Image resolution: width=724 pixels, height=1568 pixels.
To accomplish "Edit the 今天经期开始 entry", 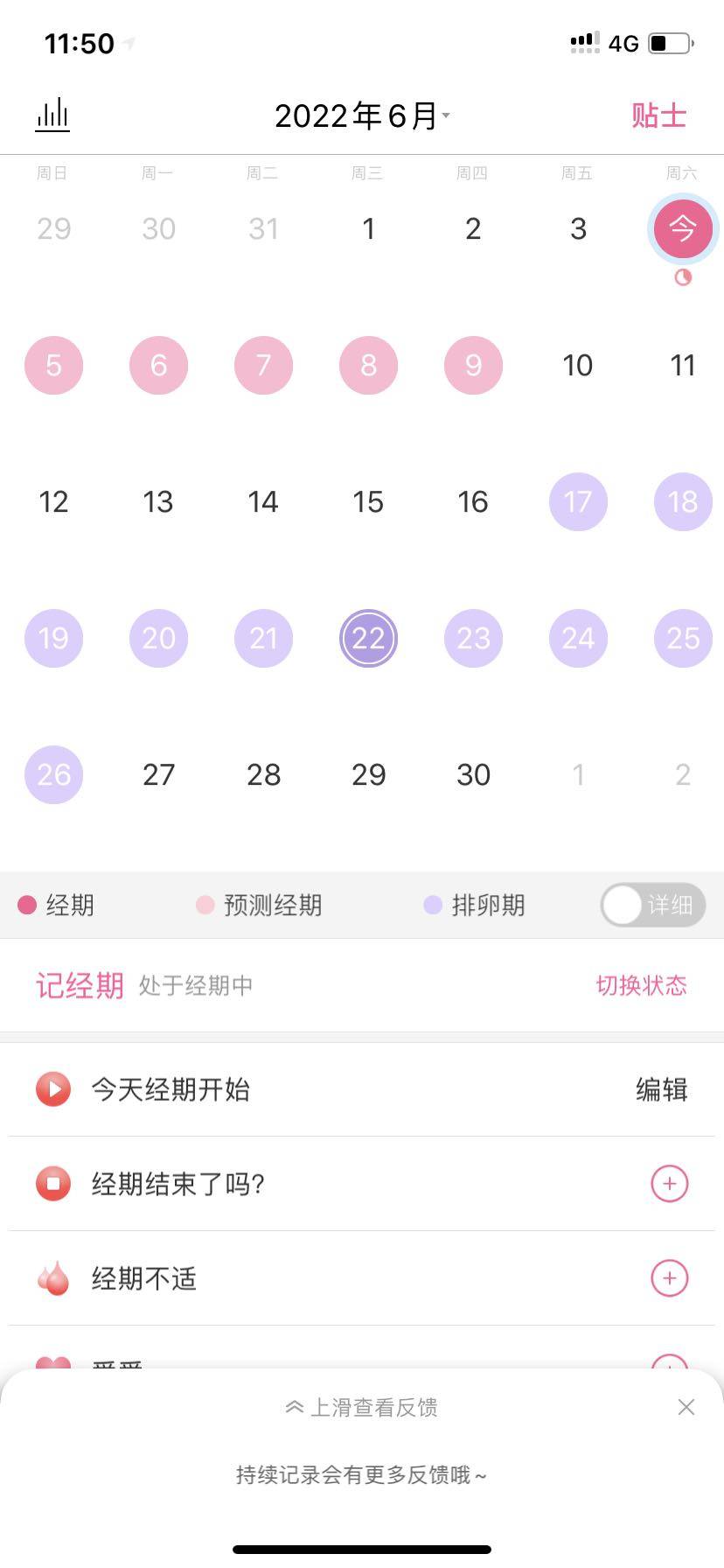I will coord(661,1089).
